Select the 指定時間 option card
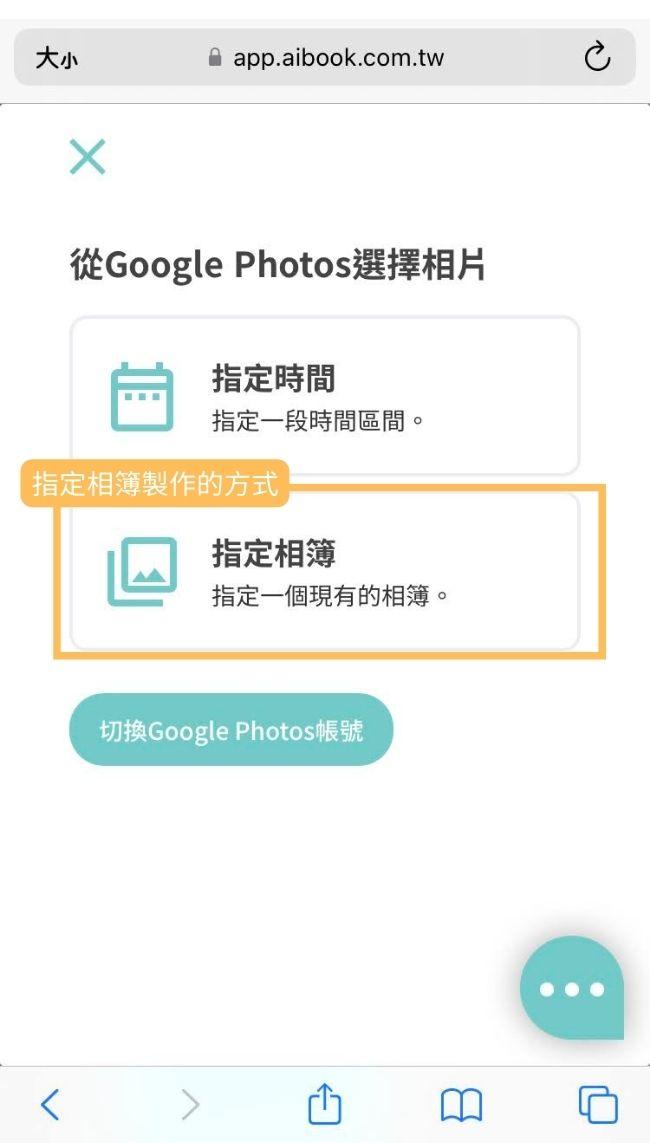 pyautogui.click(x=324, y=396)
